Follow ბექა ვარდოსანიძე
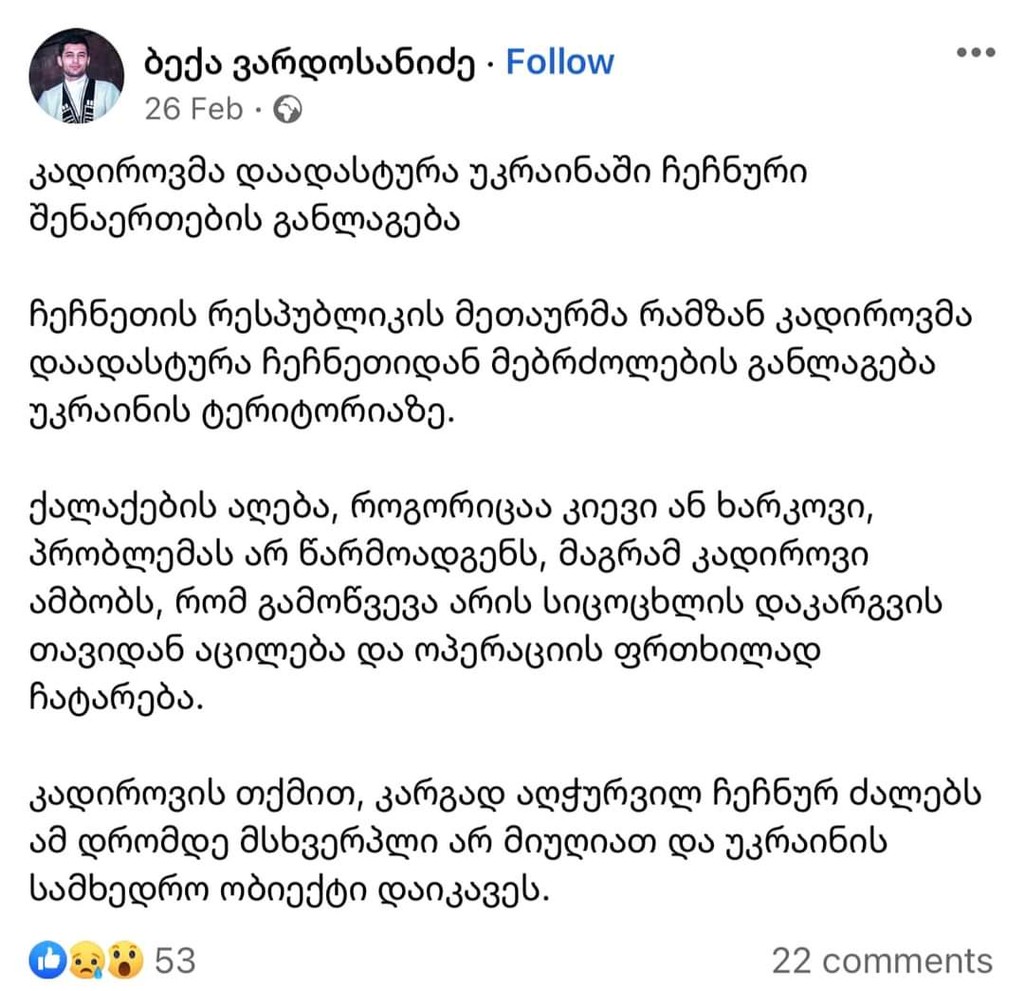The width and height of the screenshot is (1024, 991). tap(559, 62)
